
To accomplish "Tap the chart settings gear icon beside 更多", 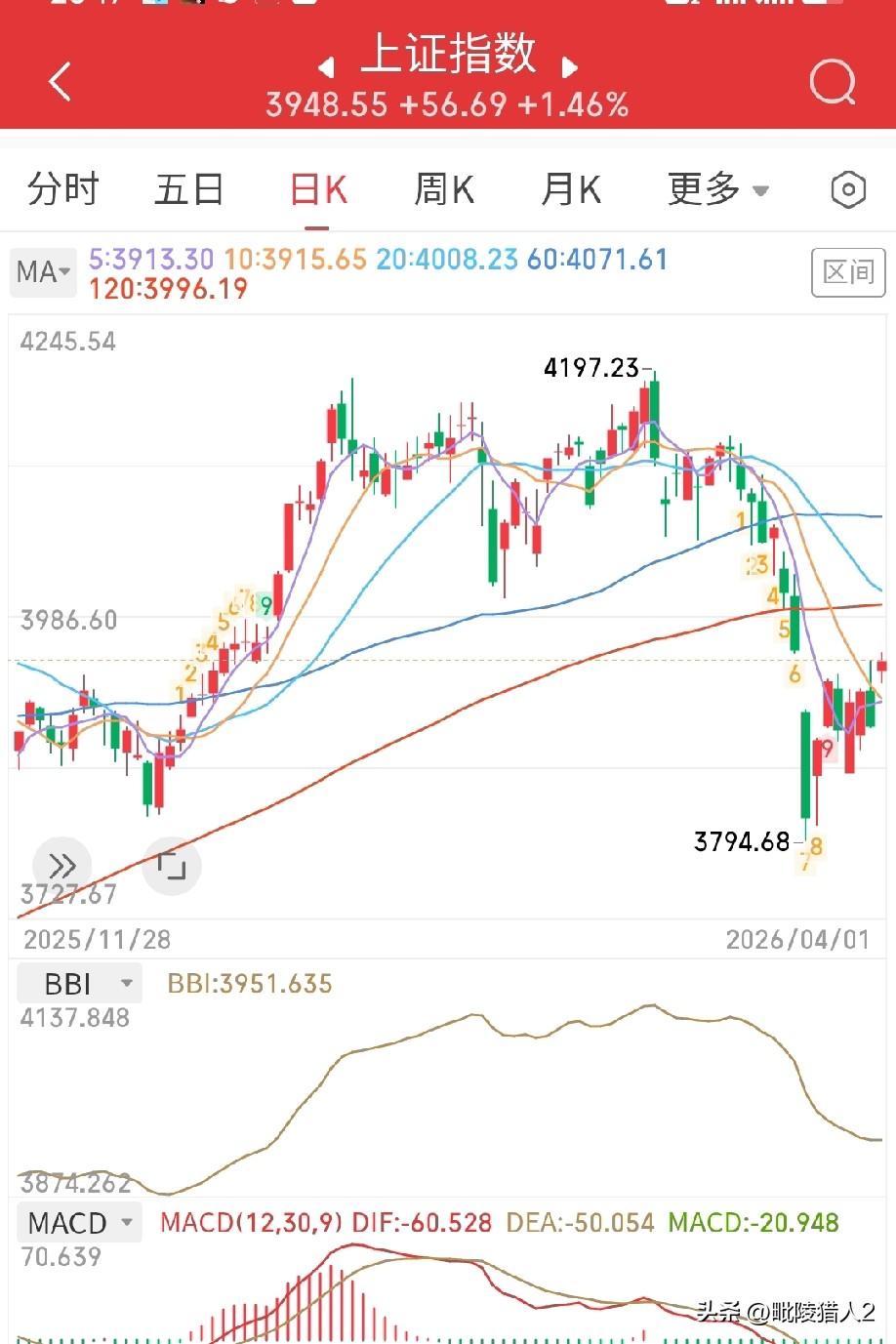I will (x=848, y=188).
